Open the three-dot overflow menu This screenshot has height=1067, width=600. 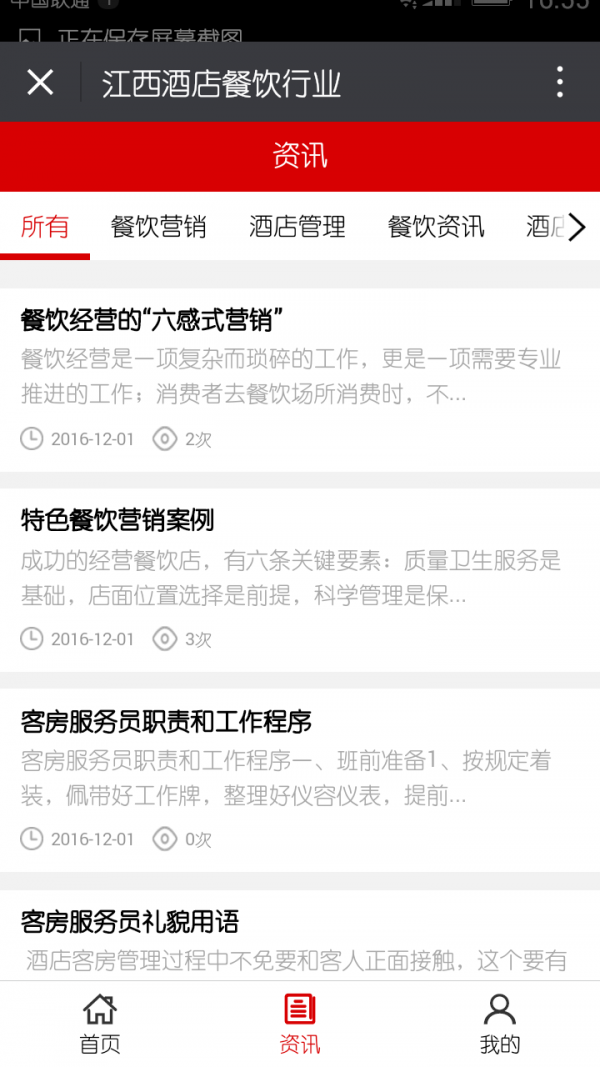point(559,82)
